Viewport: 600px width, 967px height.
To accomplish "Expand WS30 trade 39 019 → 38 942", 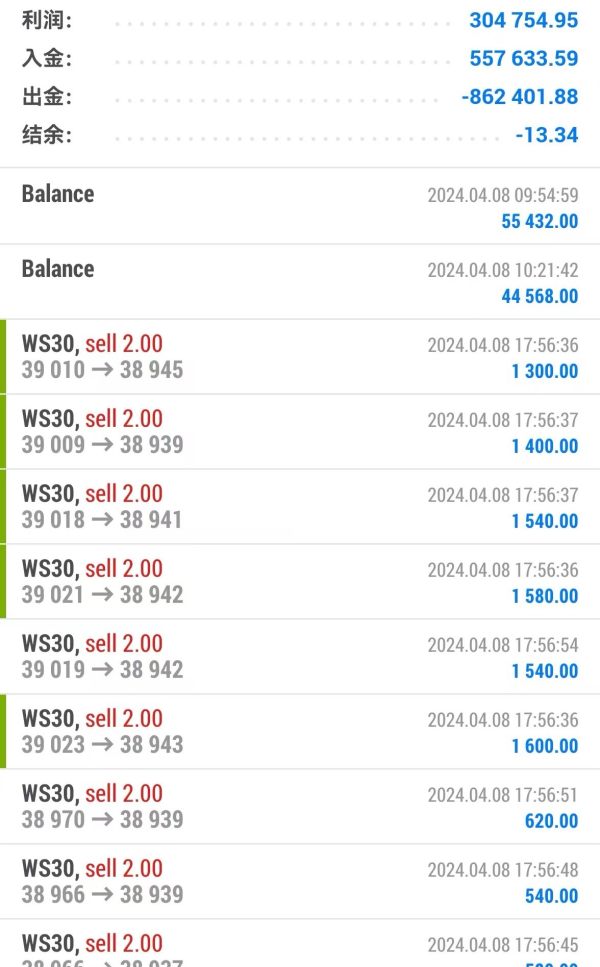I will 300,657.
